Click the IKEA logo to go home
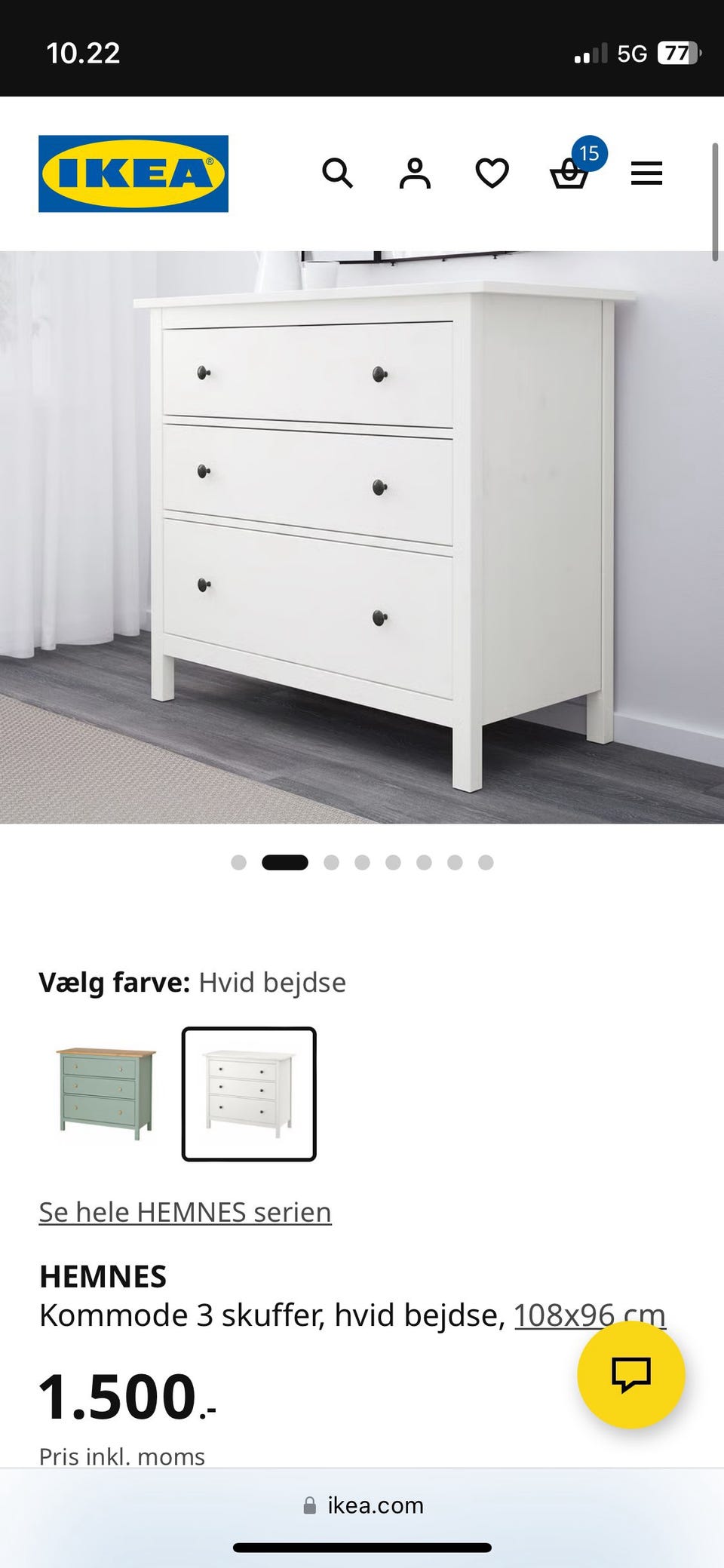This screenshot has width=724, height=1568. (133, 173)
